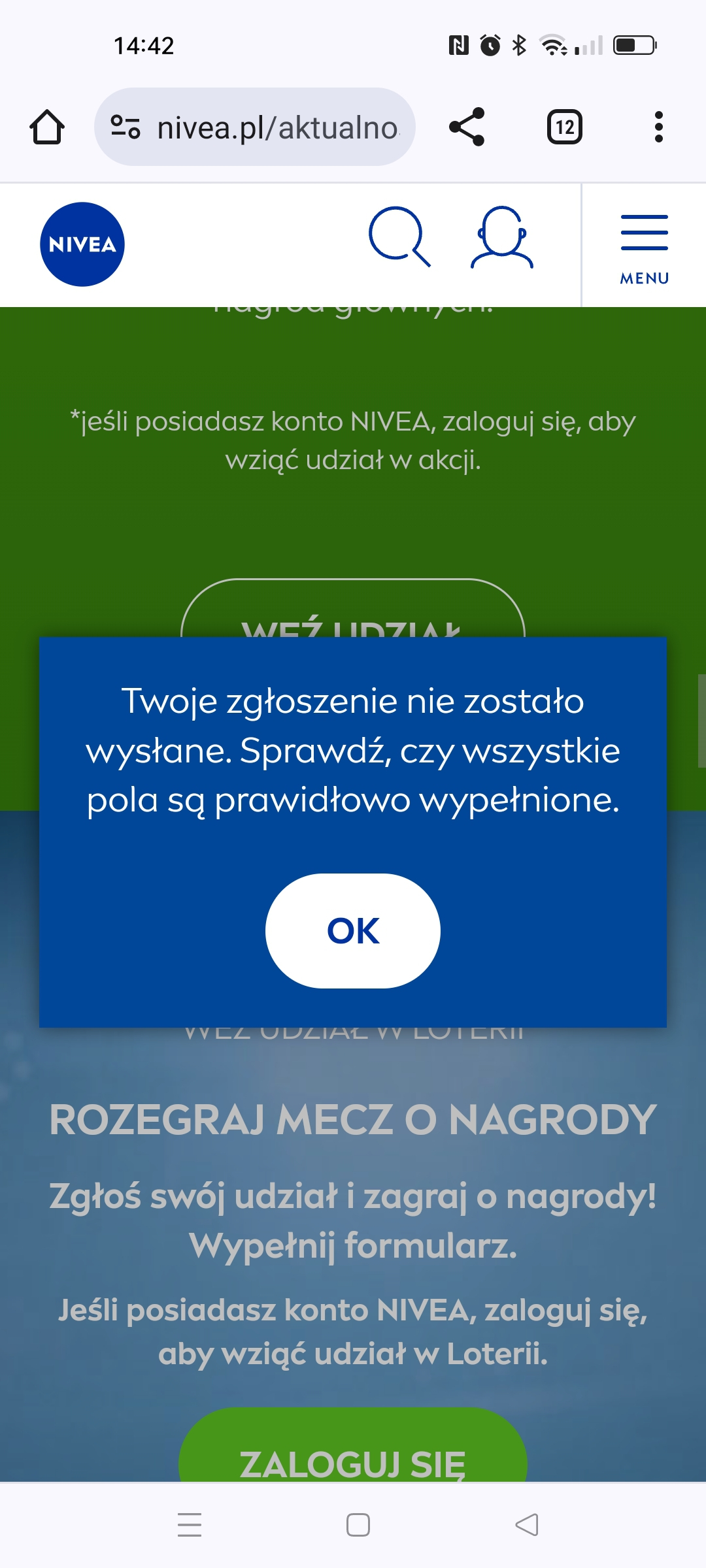Go to the NIVEA homepage via logo
This screenshot has height=1568, width=706.
(82, 244)
